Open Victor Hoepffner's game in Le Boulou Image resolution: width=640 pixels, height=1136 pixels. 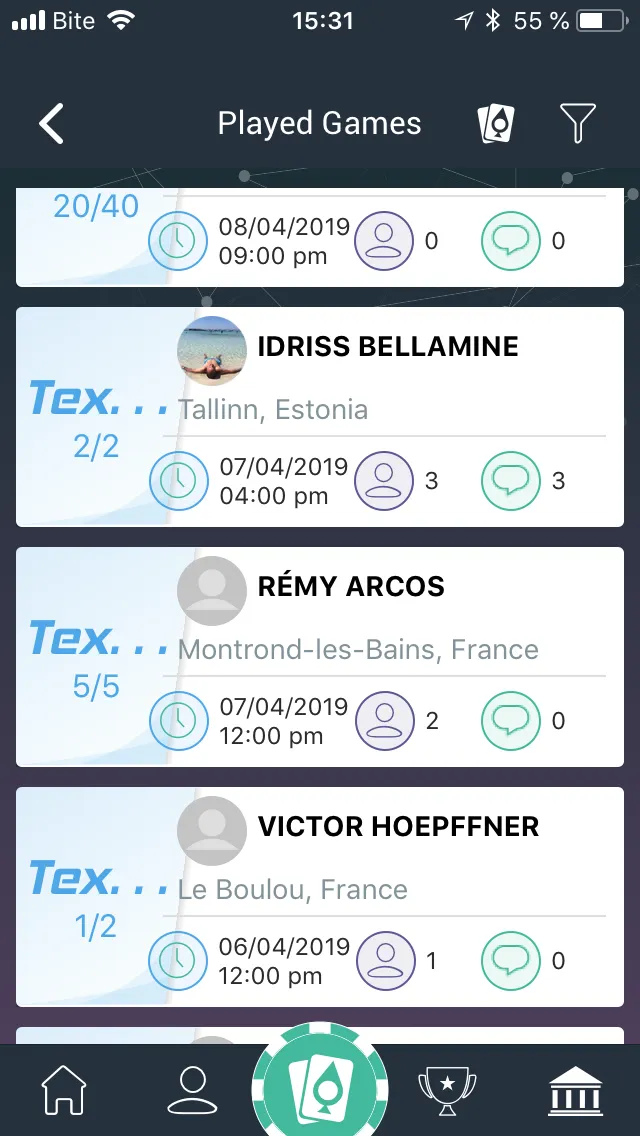click(x=398, y=858)
